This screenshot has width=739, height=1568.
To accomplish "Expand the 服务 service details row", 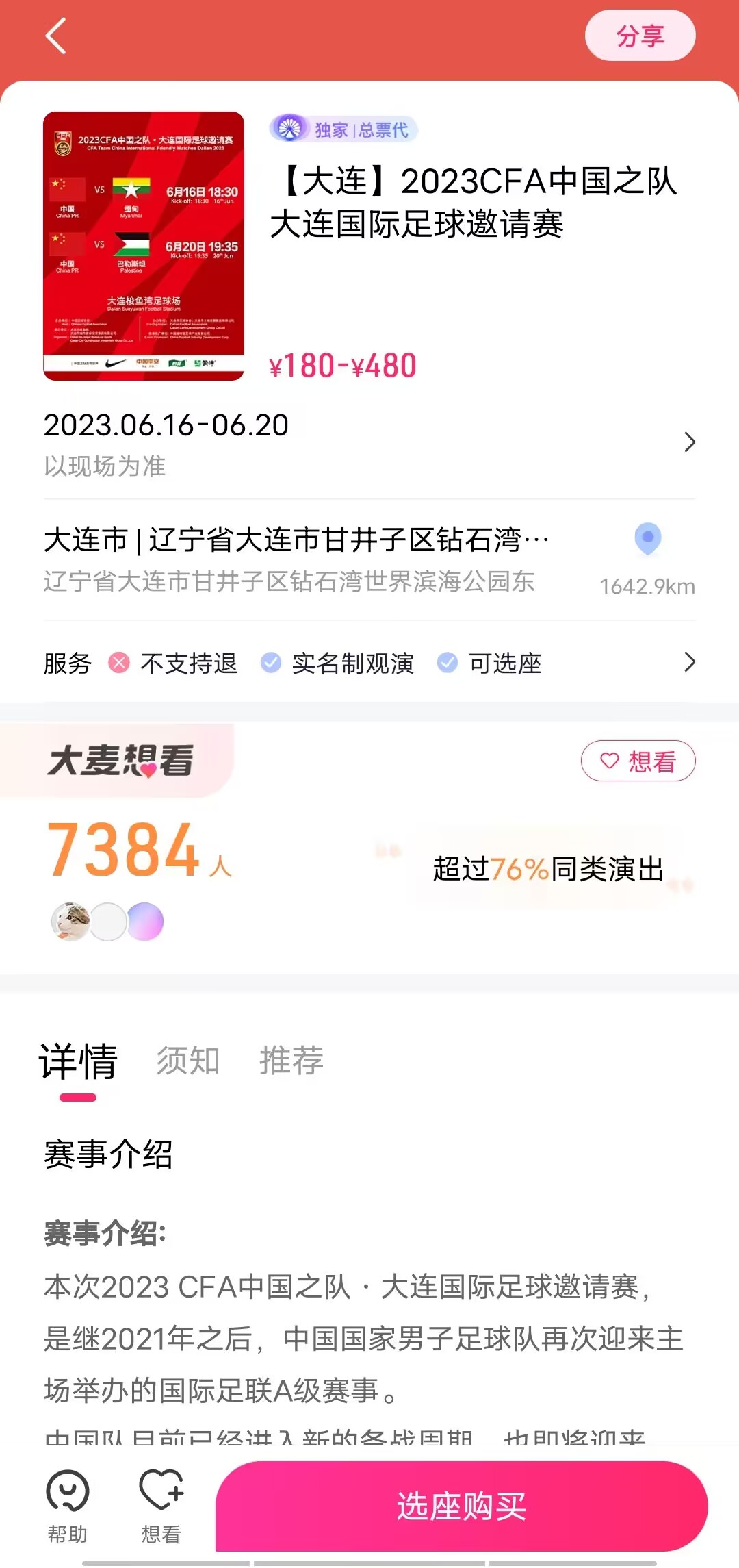I will pyautogui.click(x=369, y=662).
